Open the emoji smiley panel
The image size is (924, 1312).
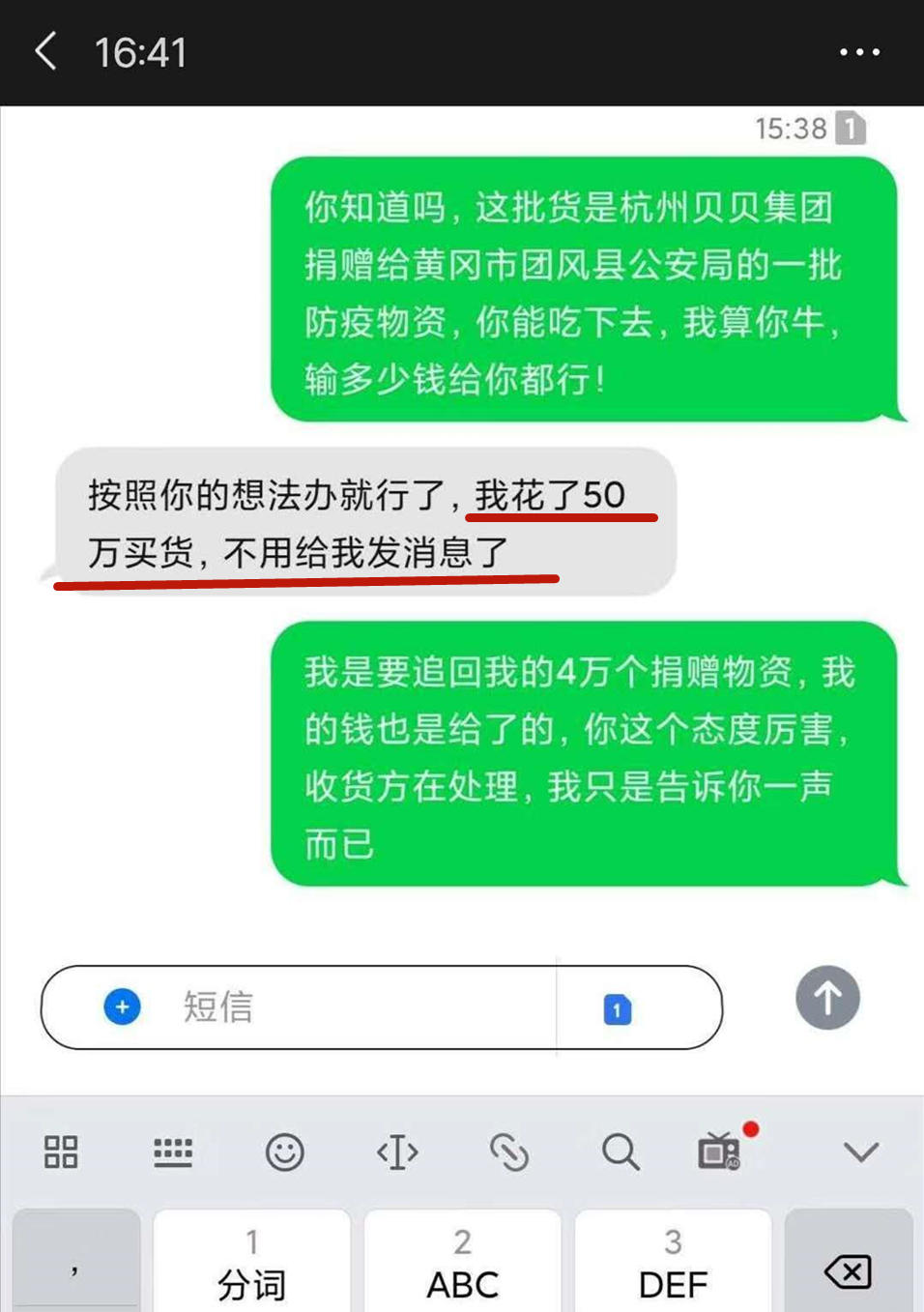[285, 1152]
